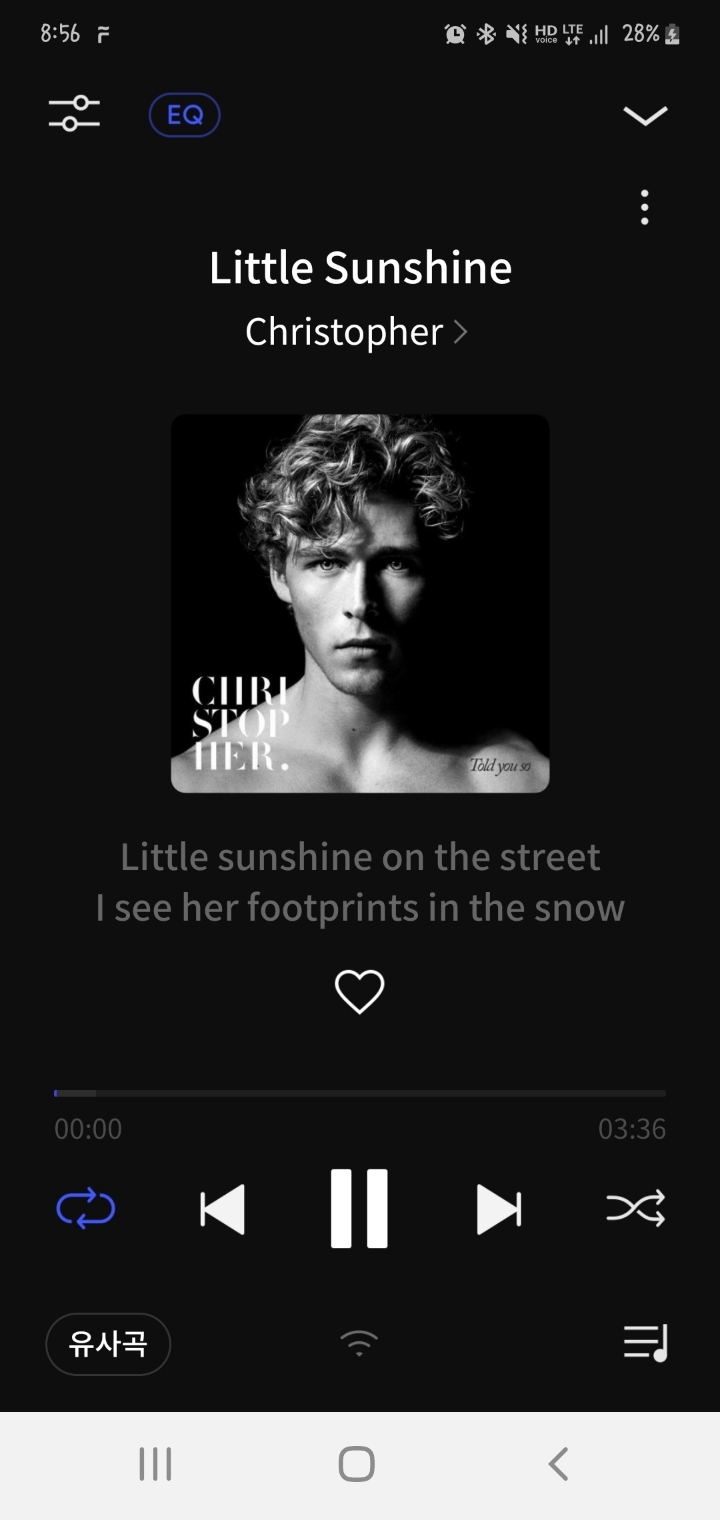Viewport: 720px width, 1520px height.
Task: Toggle shuffle playback
Action: (636, 1209)
